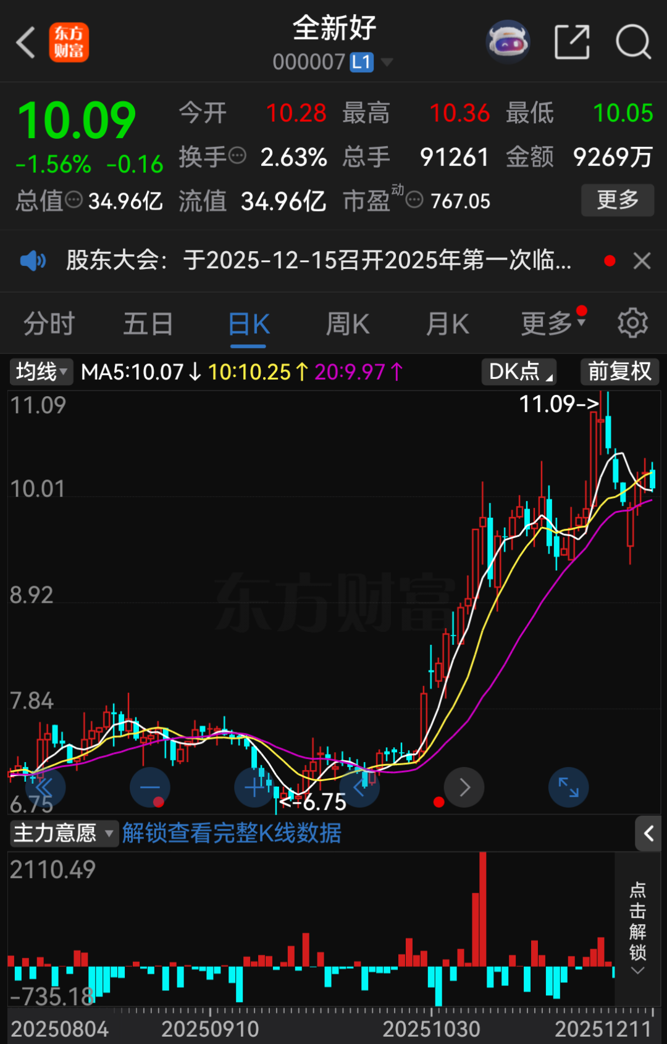Go back using the top arrow
This screenshot has width=667, height=1044.
click(27, 43)
